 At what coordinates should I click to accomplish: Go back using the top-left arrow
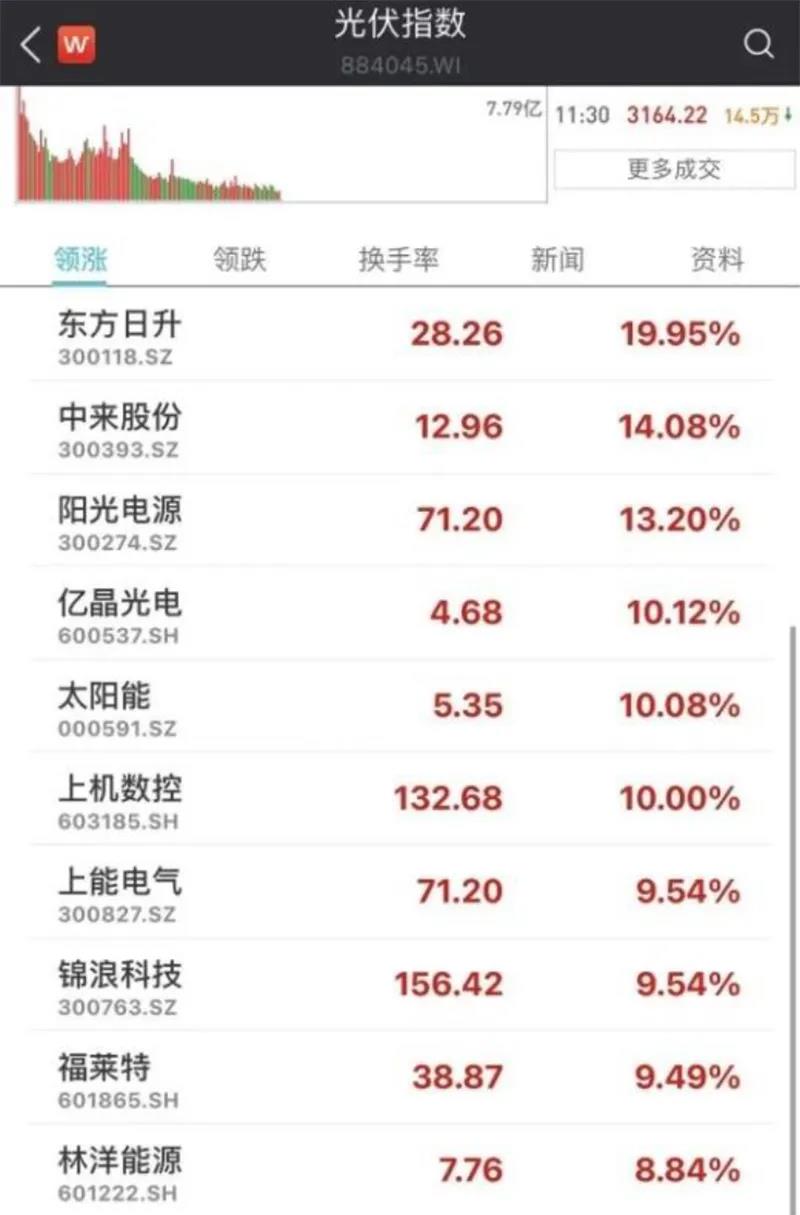click(x=31, y=45)
